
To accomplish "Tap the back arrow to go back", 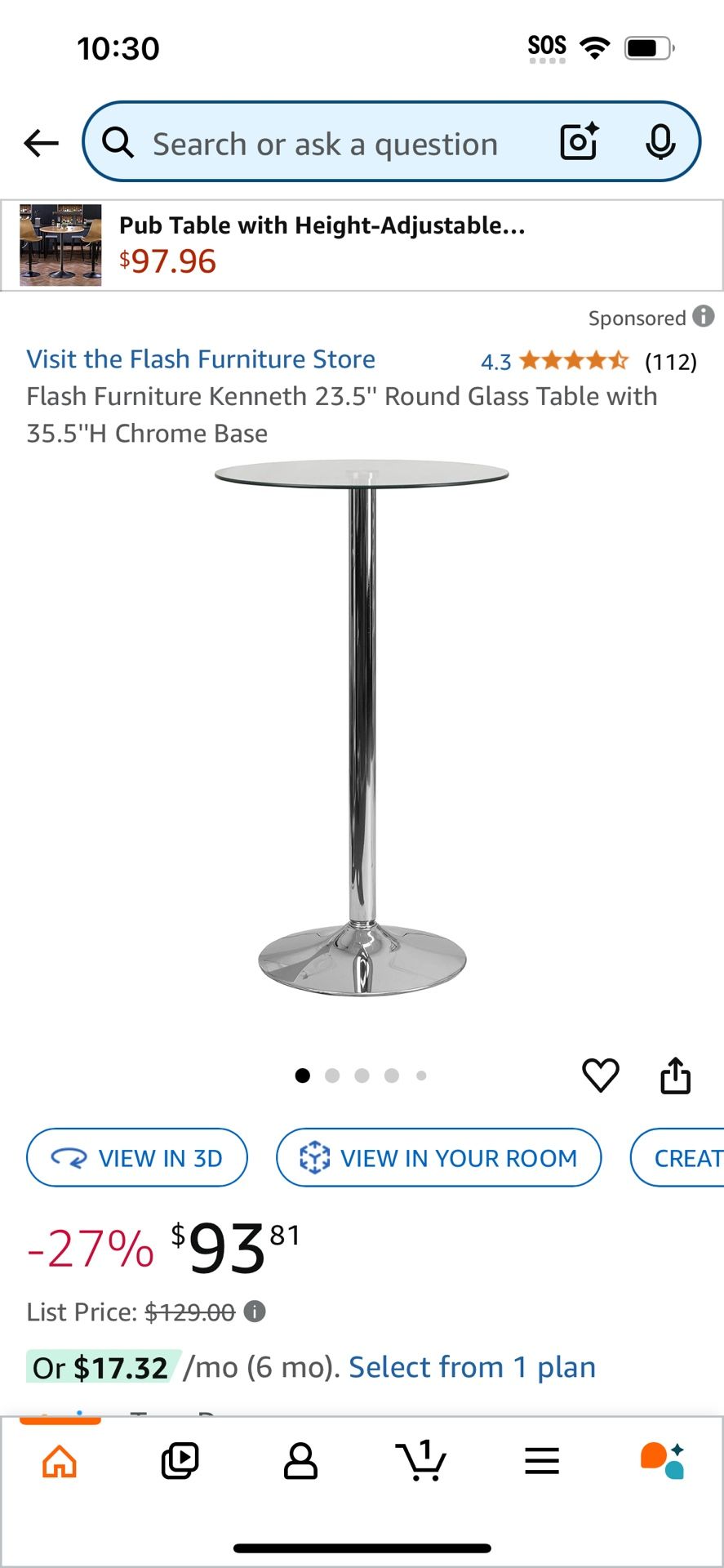I will click(41, 142).
